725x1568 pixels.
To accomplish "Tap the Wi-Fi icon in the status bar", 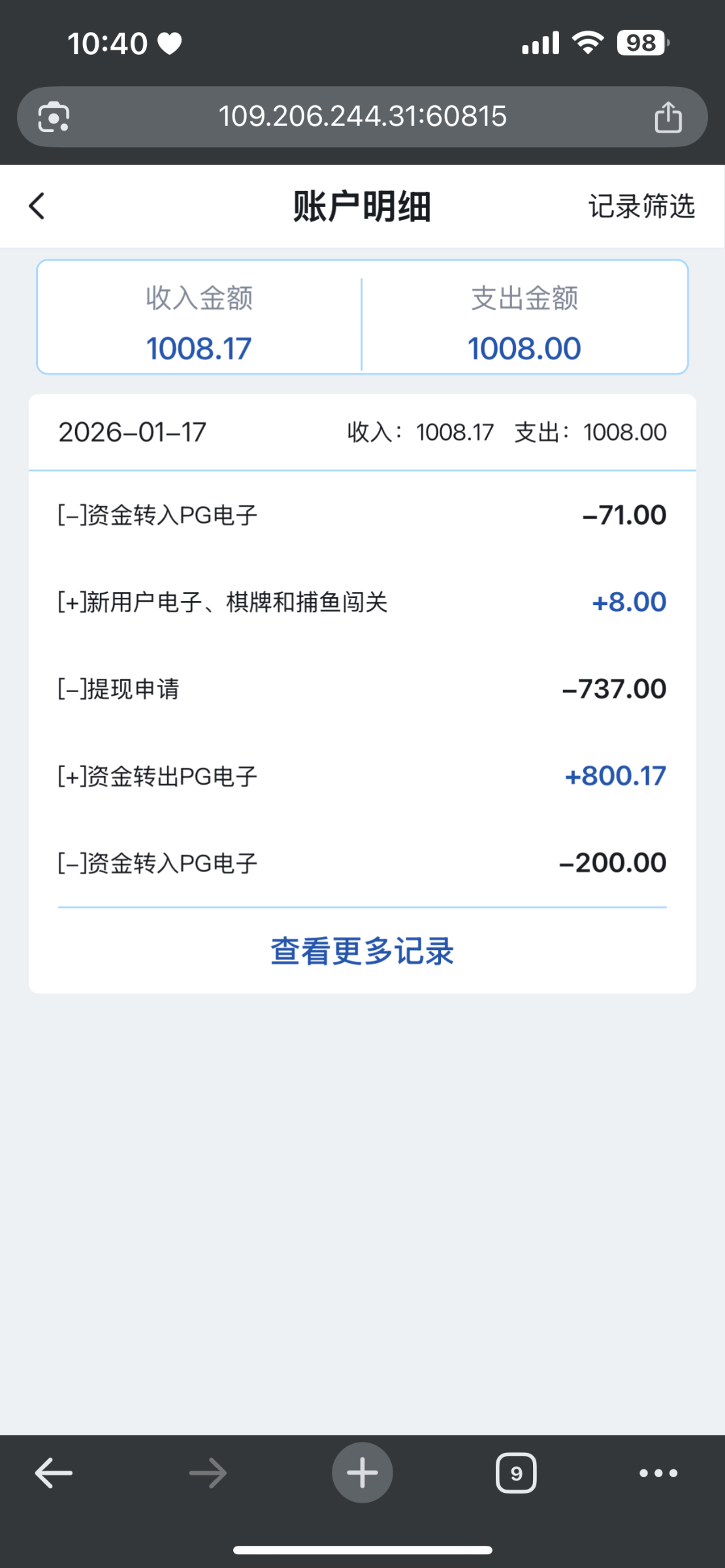I will 587,42.
